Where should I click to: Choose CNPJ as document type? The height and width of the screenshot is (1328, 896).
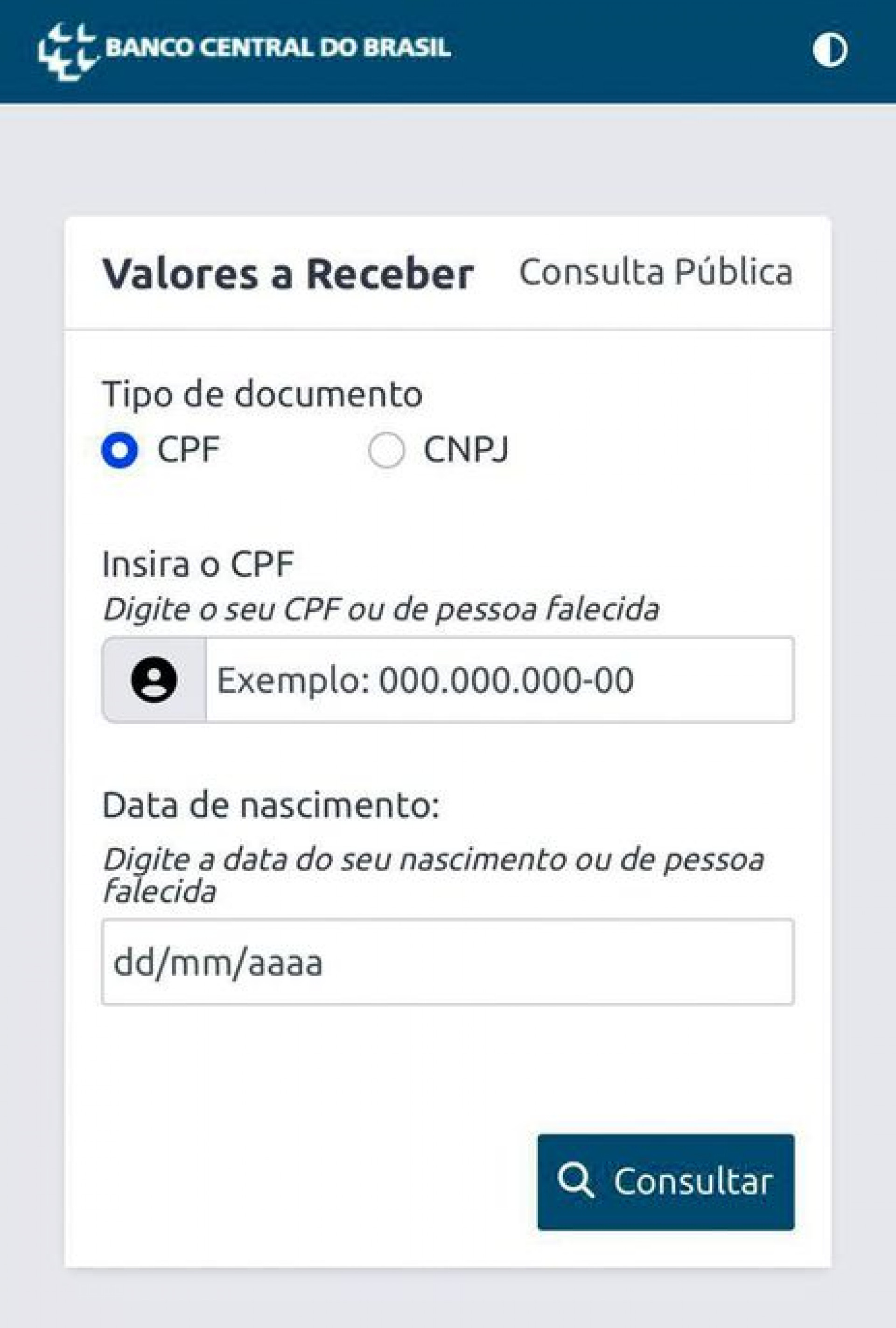(x=387, y=450)
